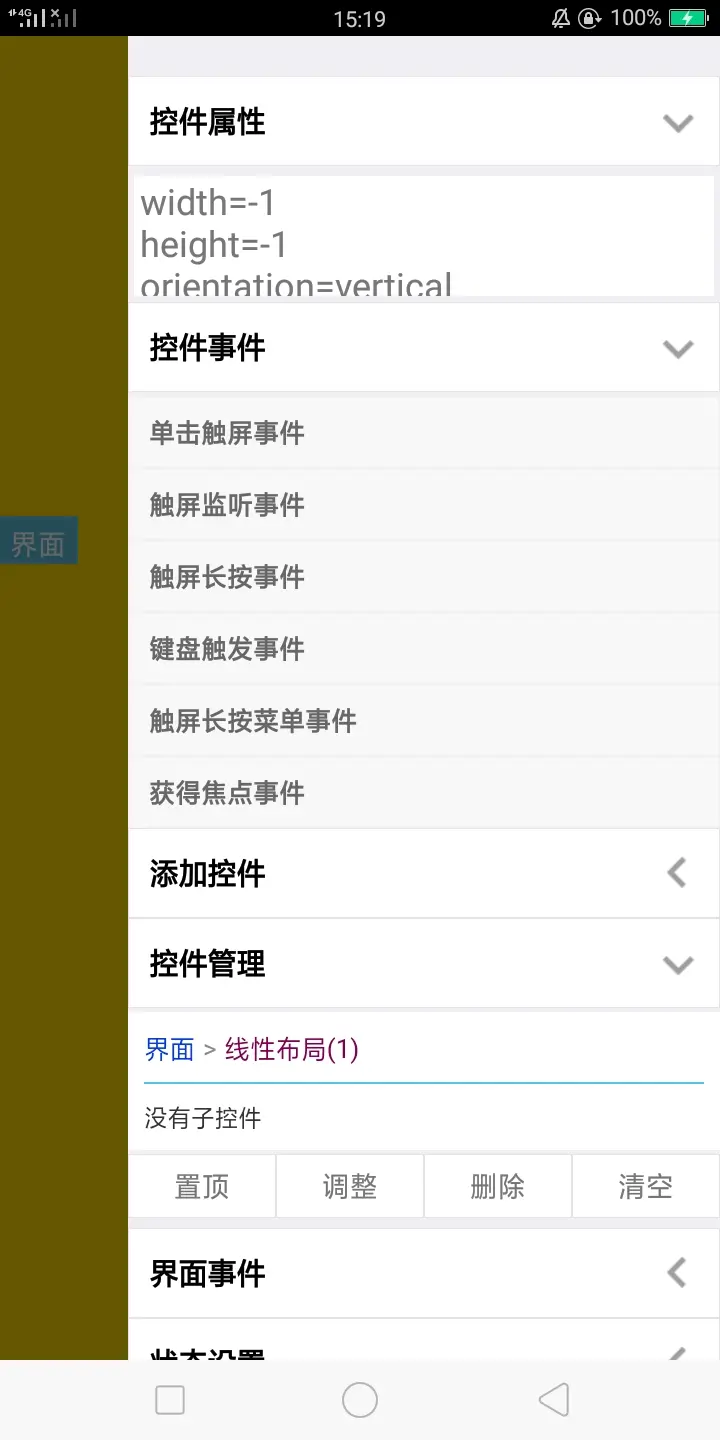Expand the 添加控件 section

[677, 873]
